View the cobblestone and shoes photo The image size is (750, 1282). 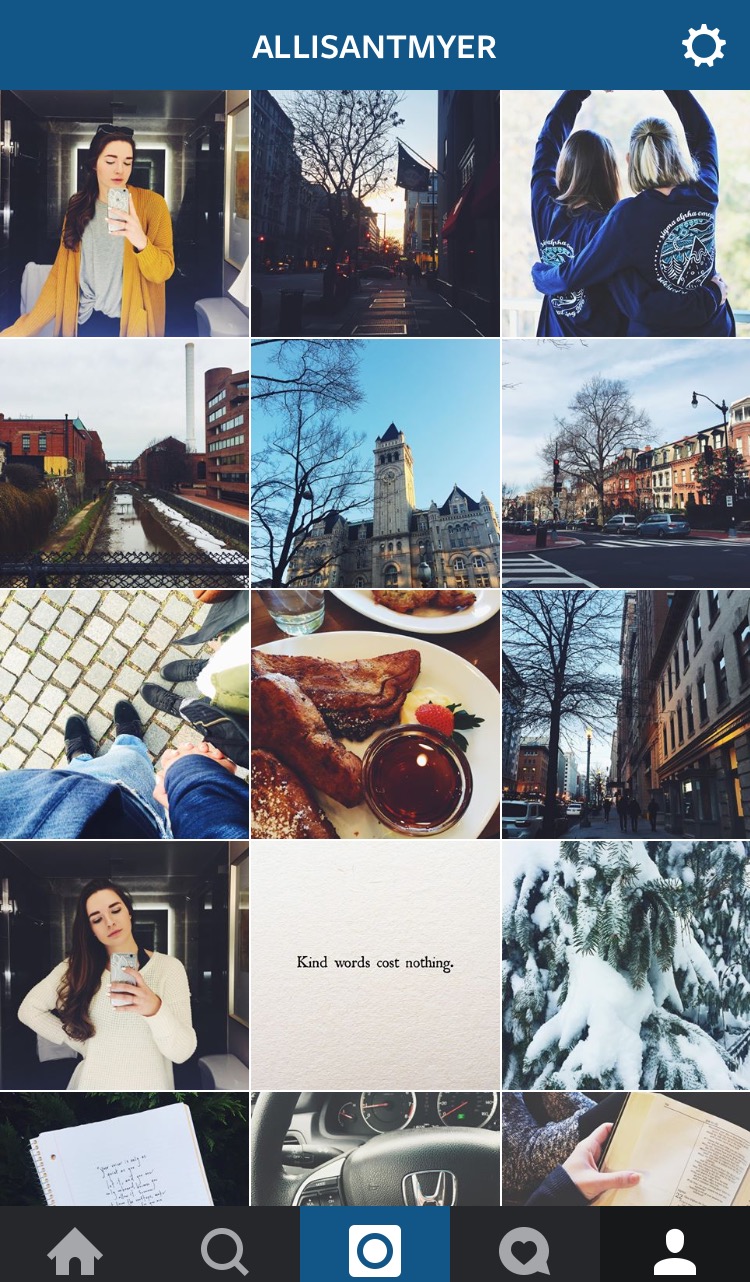124,714
